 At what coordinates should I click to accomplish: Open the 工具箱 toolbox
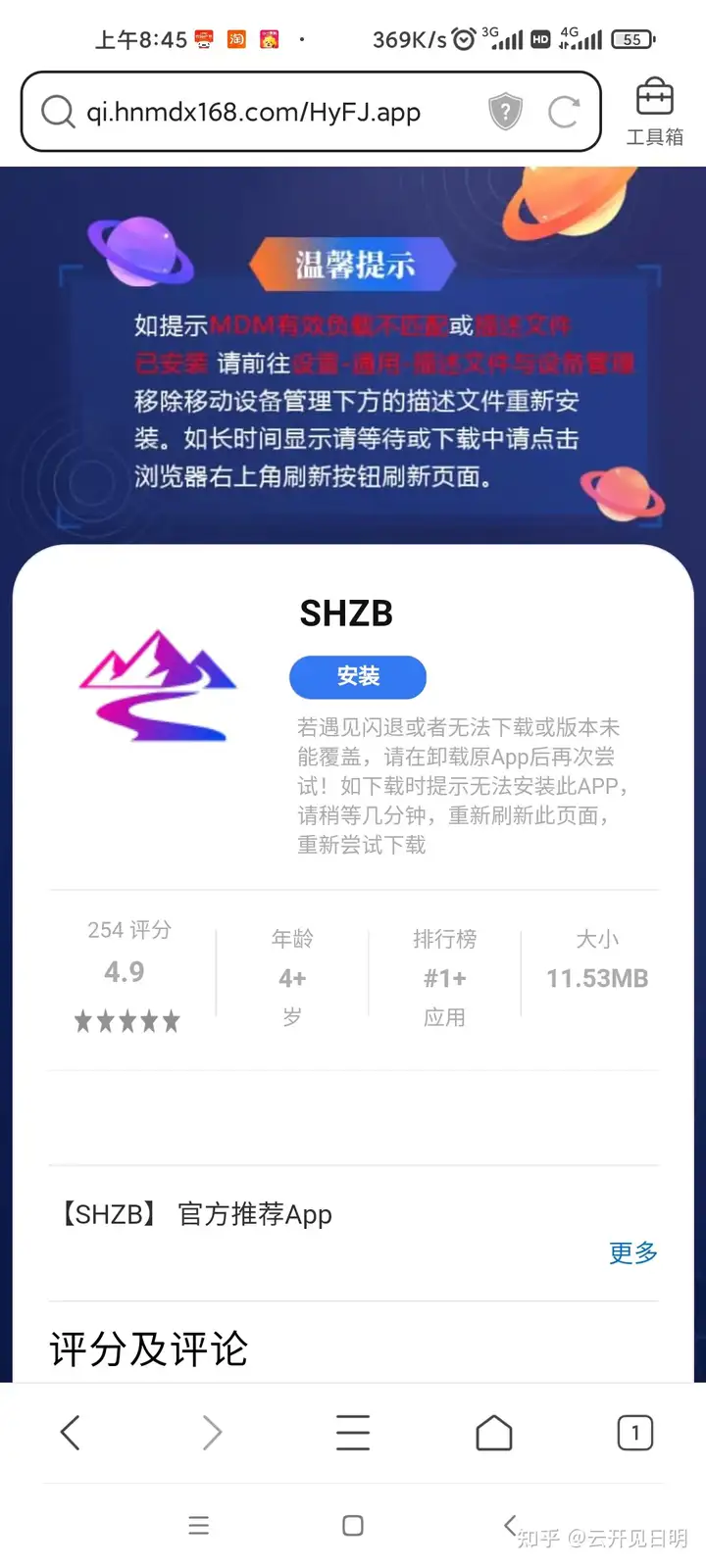tap(654, 112)
